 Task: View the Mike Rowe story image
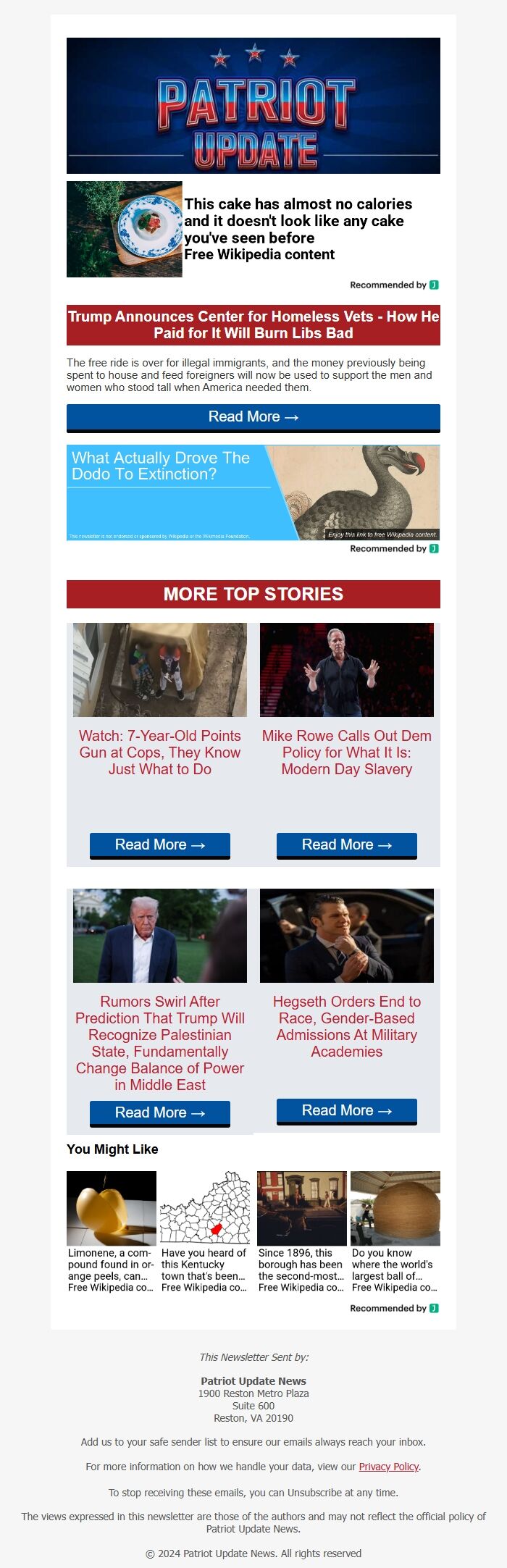click(347, 670)
